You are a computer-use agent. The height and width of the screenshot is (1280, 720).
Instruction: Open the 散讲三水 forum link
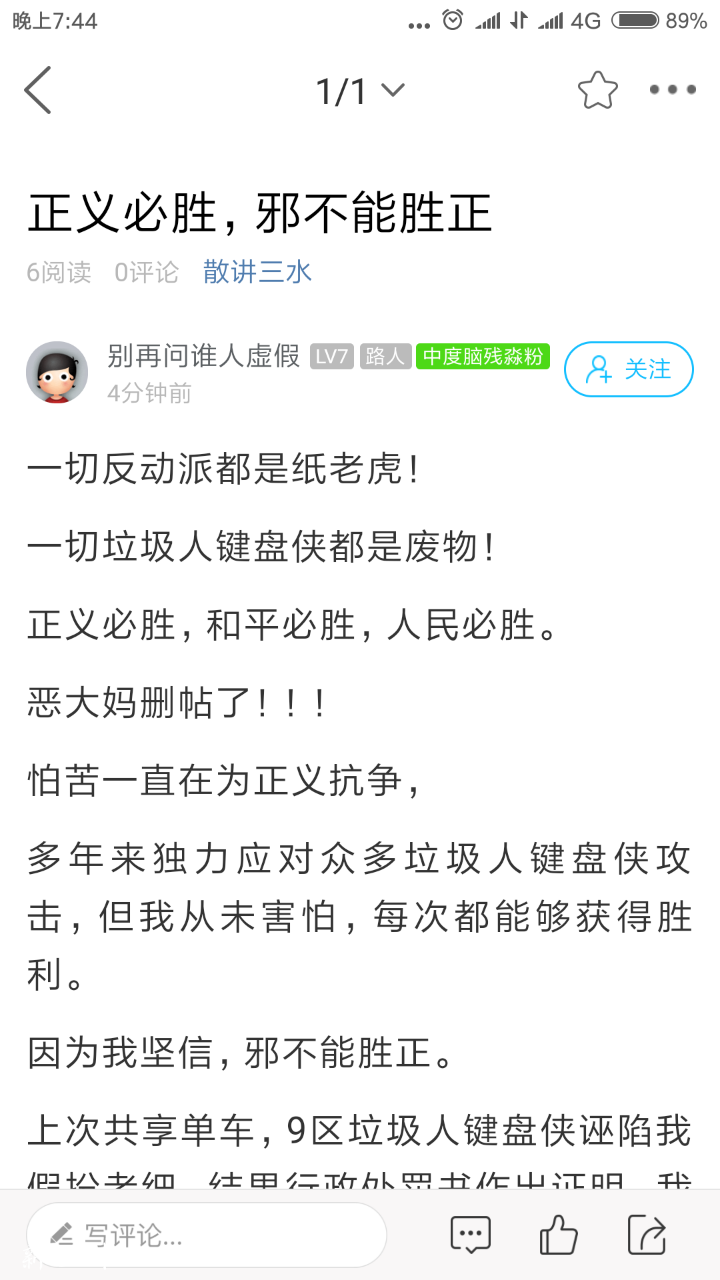click(x=258, y=272)
